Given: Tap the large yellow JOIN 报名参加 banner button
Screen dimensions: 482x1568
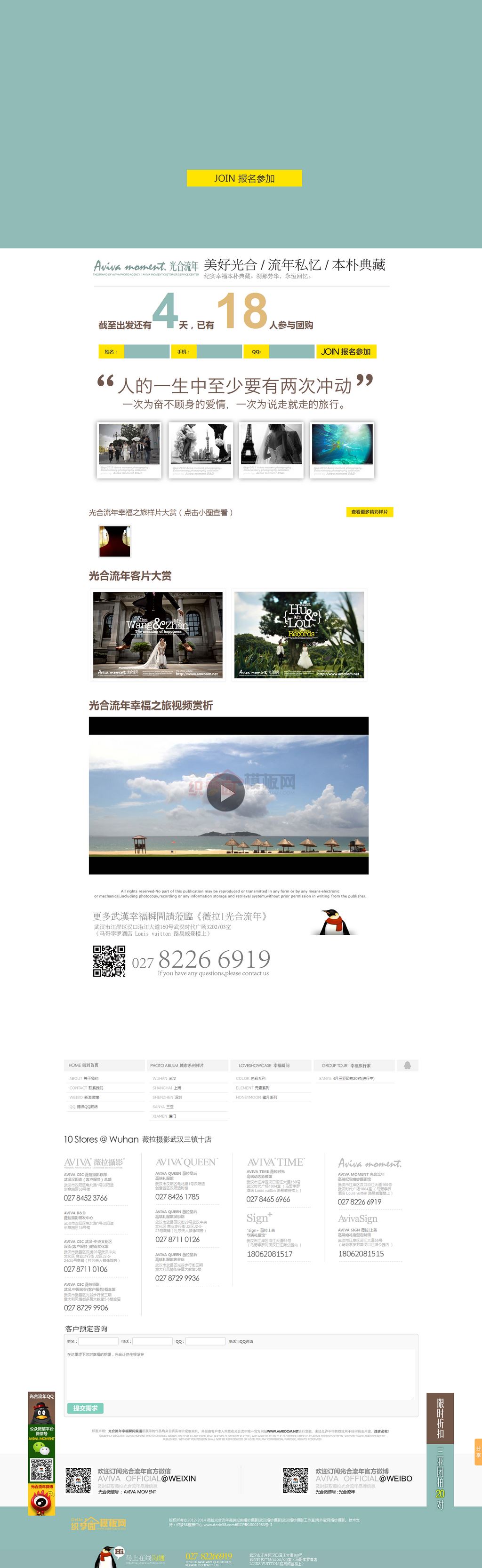Looking at the screenshot, I should click(x=244, y=178).
